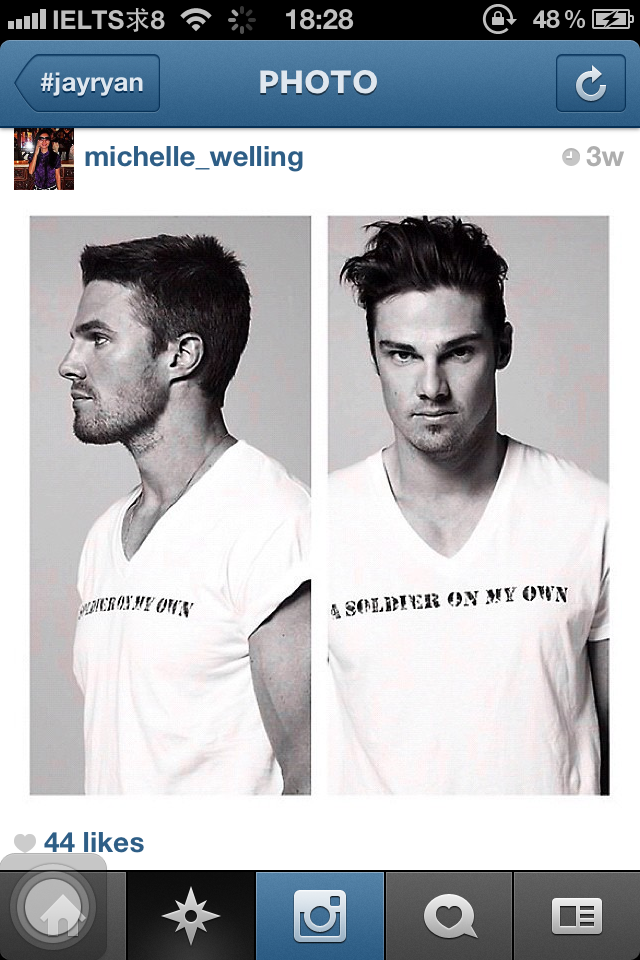Open michelle_welling's profile picture
The height and width of the screenshot is (960, 640).
click(x=43, y=158)
